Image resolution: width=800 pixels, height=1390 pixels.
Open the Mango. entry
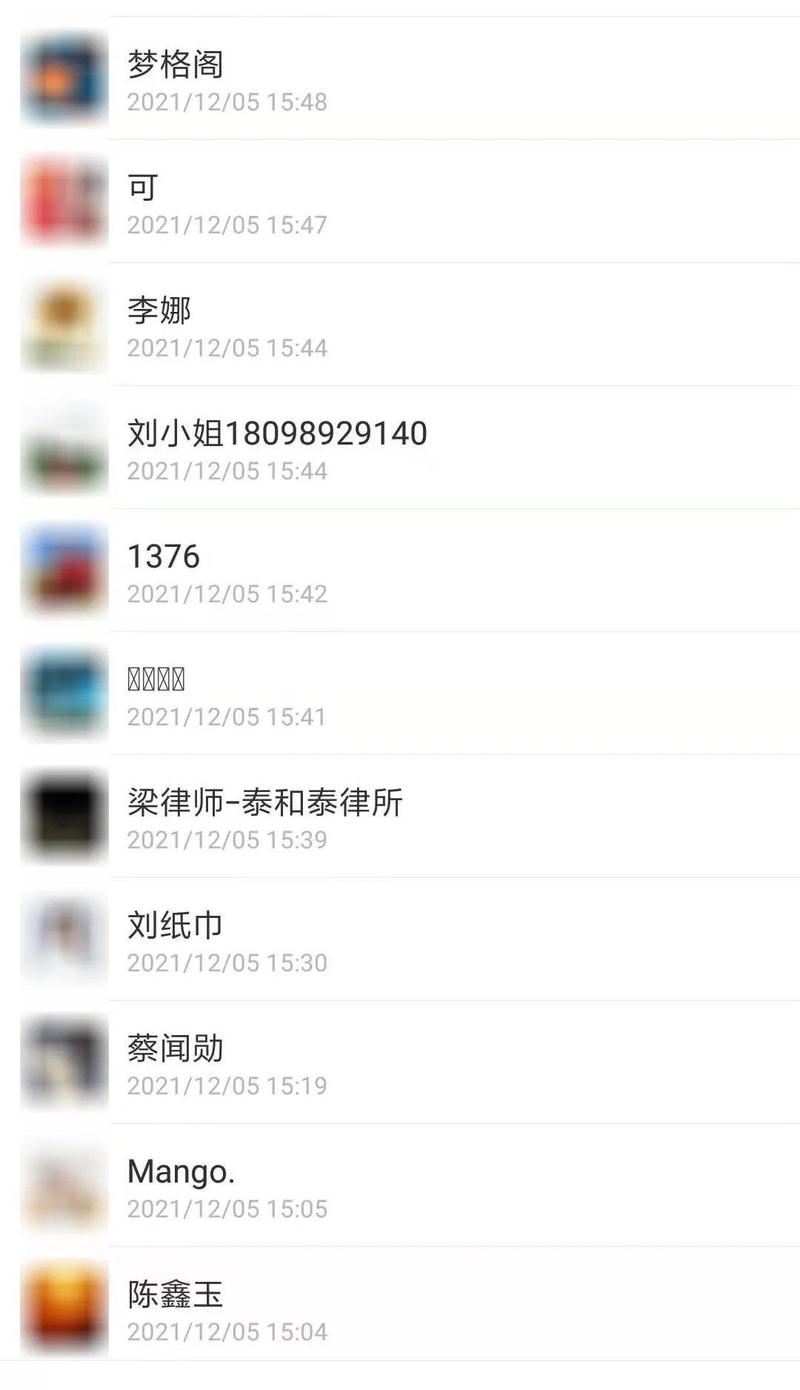point(400,1187)
